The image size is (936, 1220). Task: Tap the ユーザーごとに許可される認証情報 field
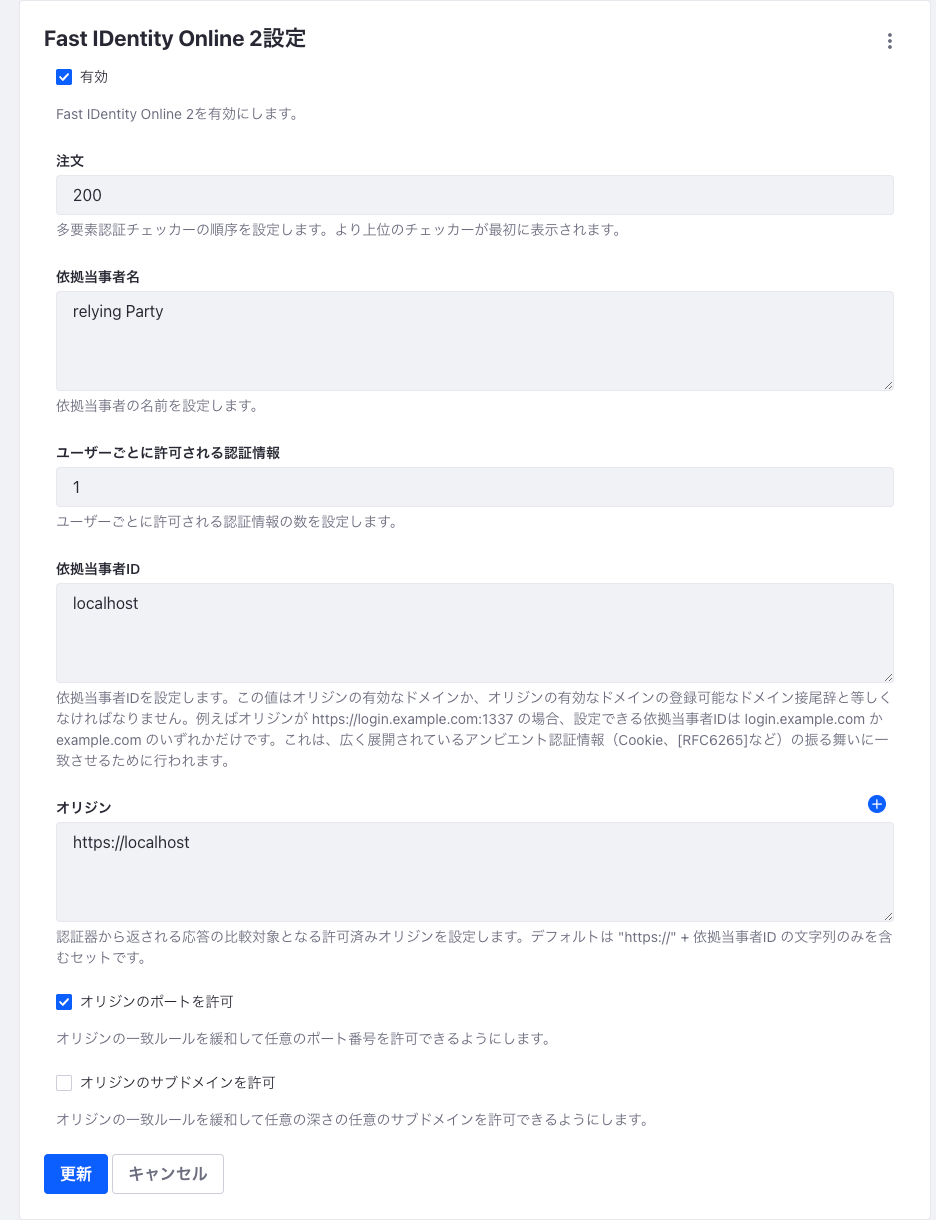[474, 487]
